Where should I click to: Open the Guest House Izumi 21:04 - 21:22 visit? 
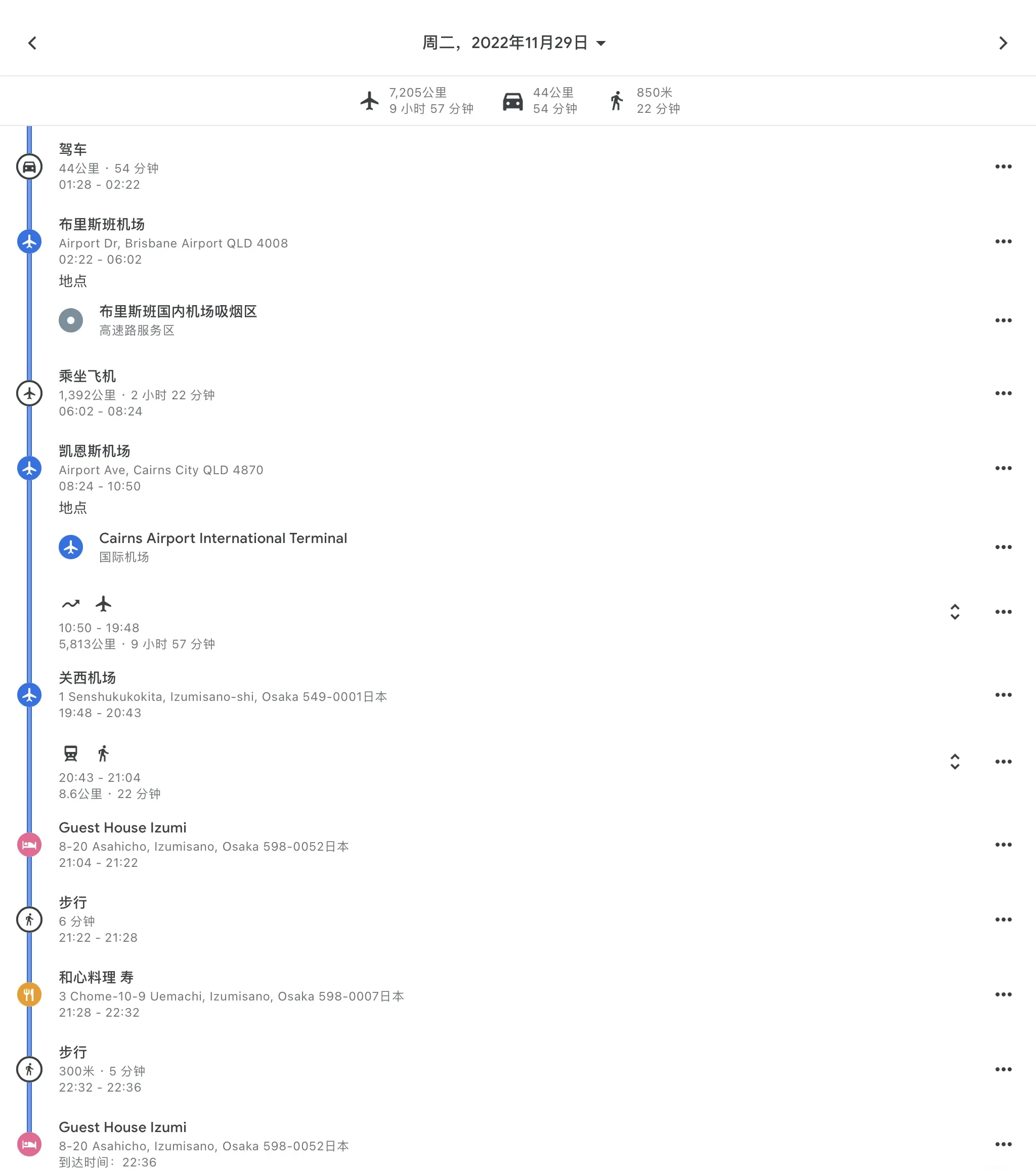[x=203, y=845]
